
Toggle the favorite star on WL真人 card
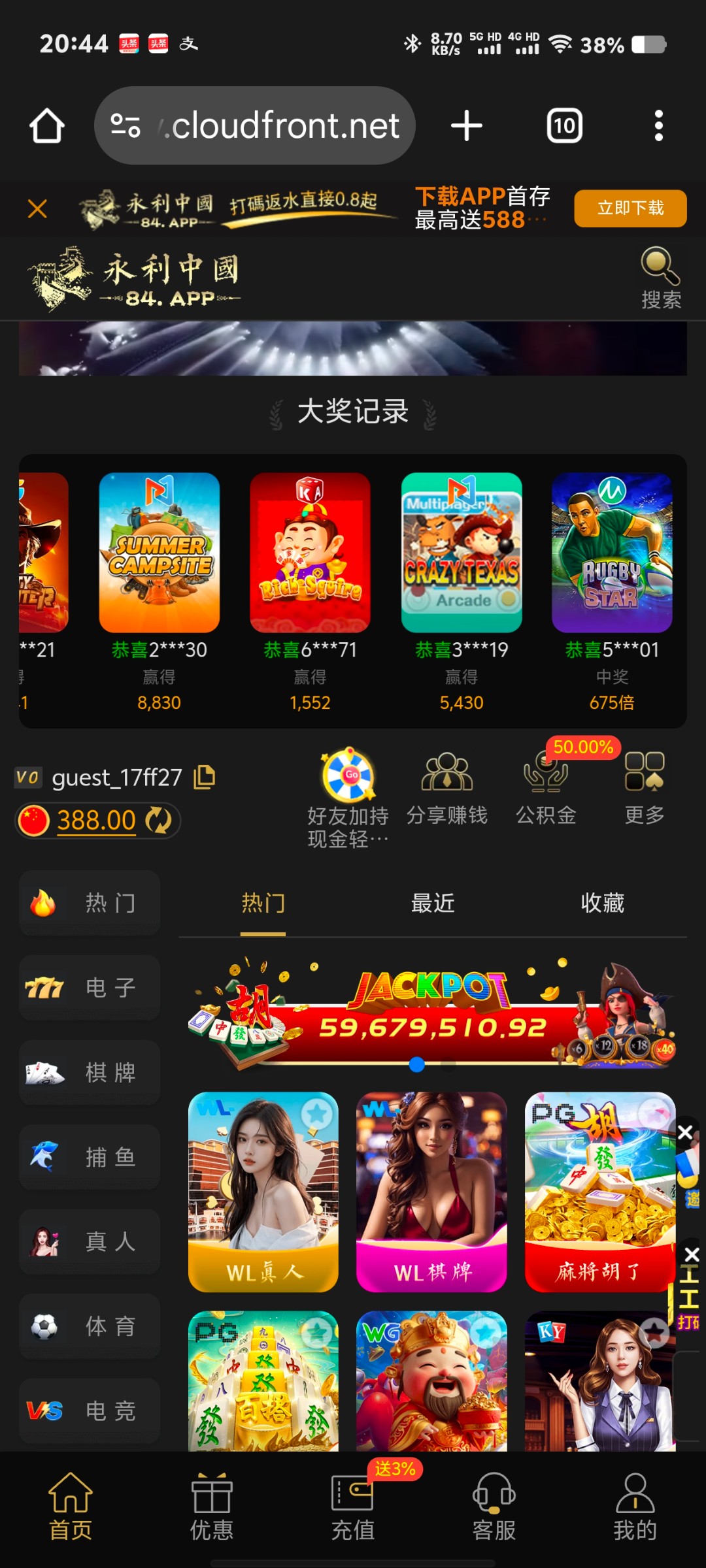(x=318, y=1112)
